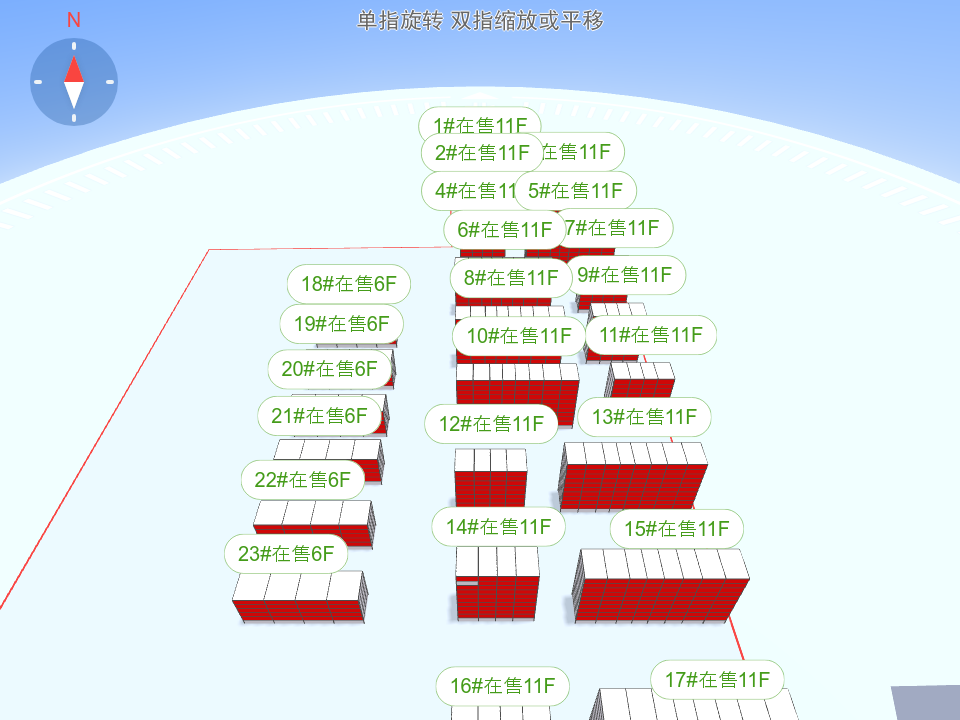This screenshot has height=720, width=960.
Task: View building 12#在售11F
Action: tap(491, 424)
